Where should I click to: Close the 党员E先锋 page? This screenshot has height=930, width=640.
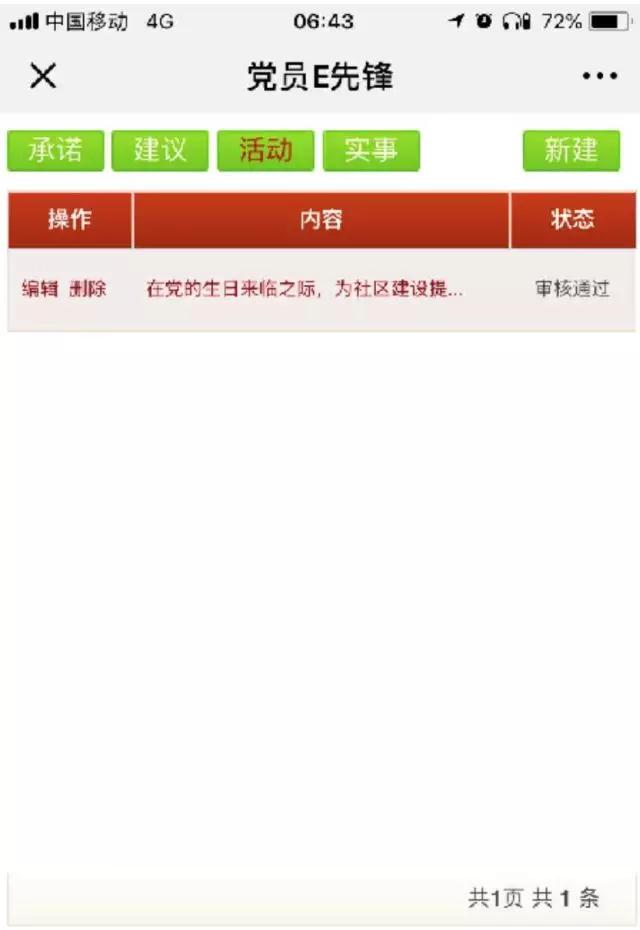[x=43, y=76]
